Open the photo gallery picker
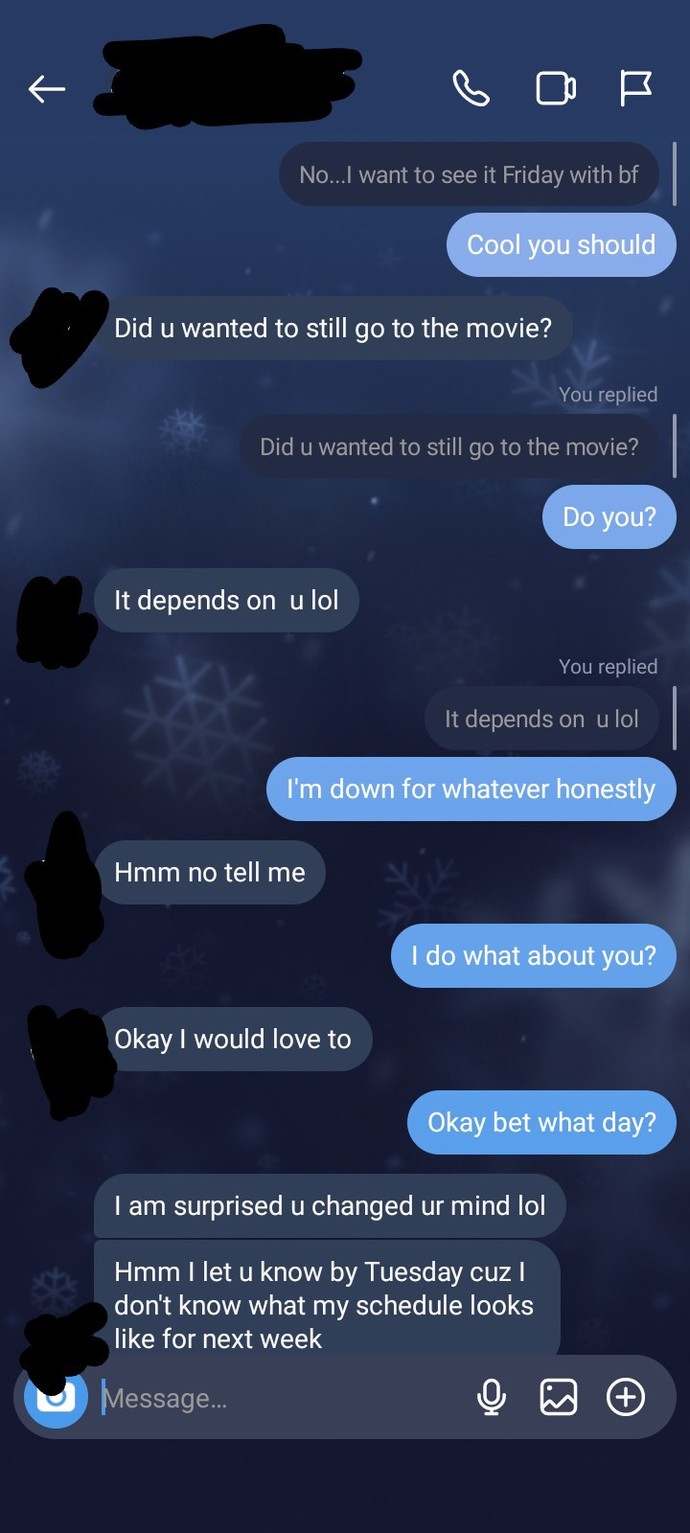The width and height of the screenshot is (690, 1533). [x=558, y=1397]
